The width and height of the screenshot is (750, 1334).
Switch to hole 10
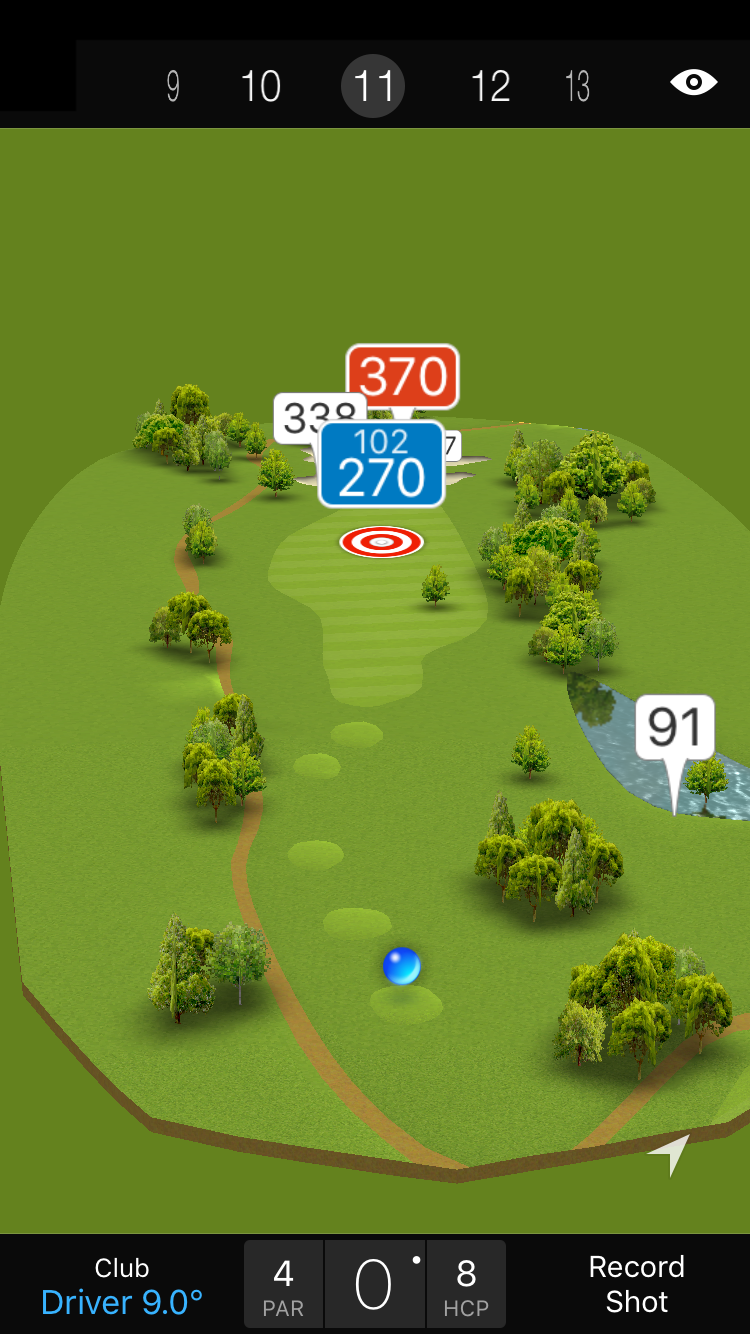click(x=261, y=87)
